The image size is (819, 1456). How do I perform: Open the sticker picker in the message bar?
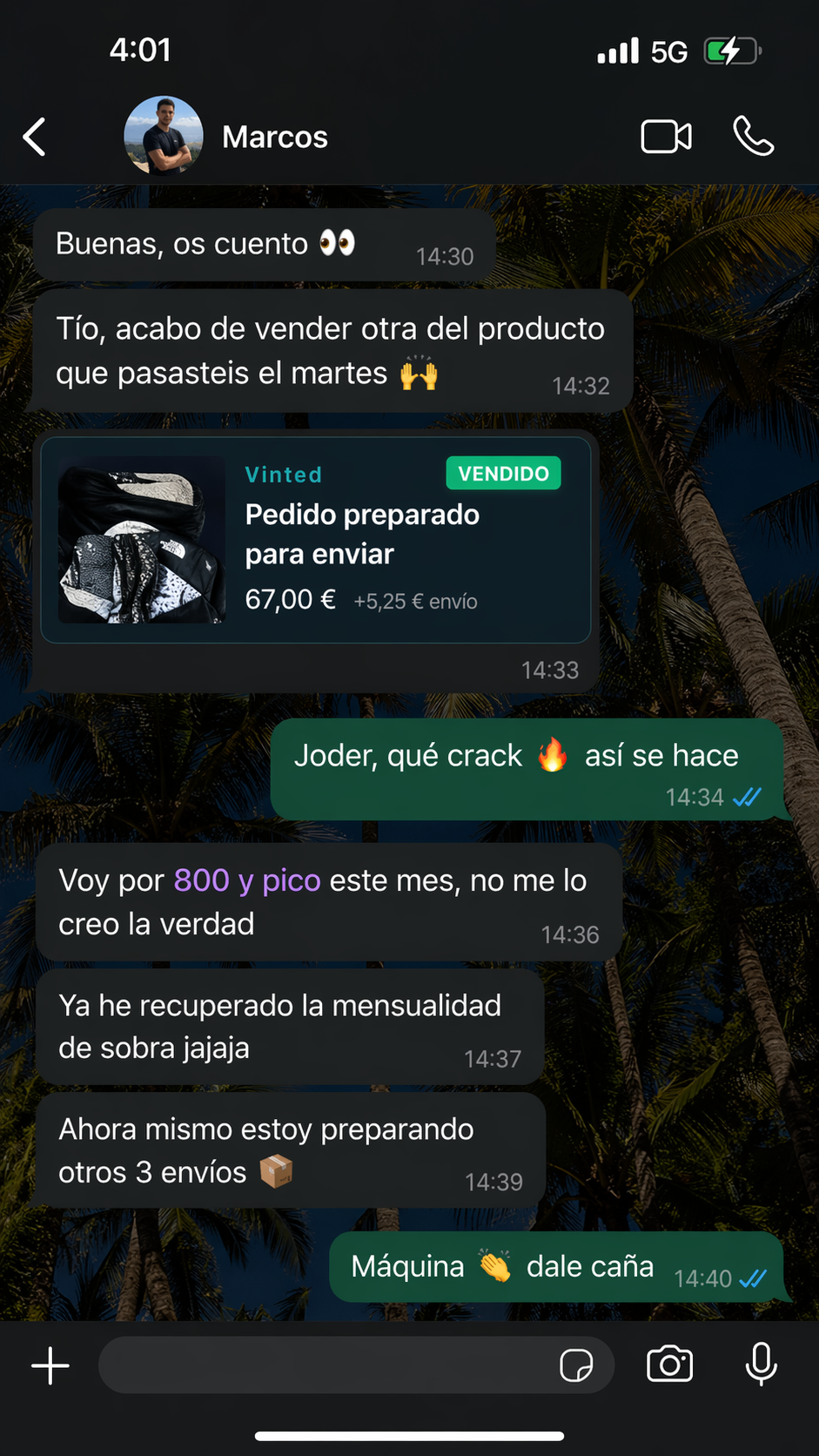579,1365
